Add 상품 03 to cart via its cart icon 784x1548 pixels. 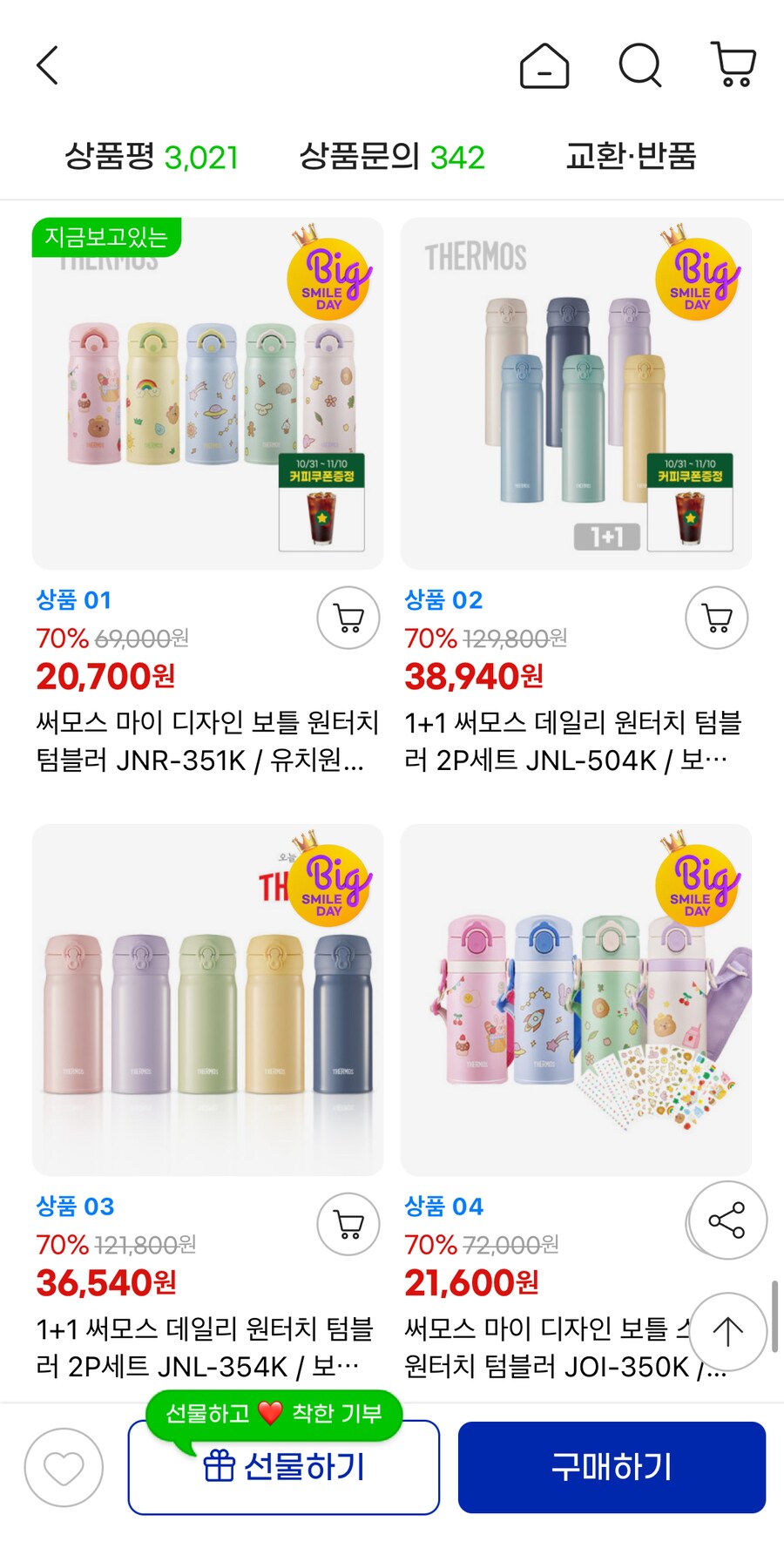[348, 1224]
